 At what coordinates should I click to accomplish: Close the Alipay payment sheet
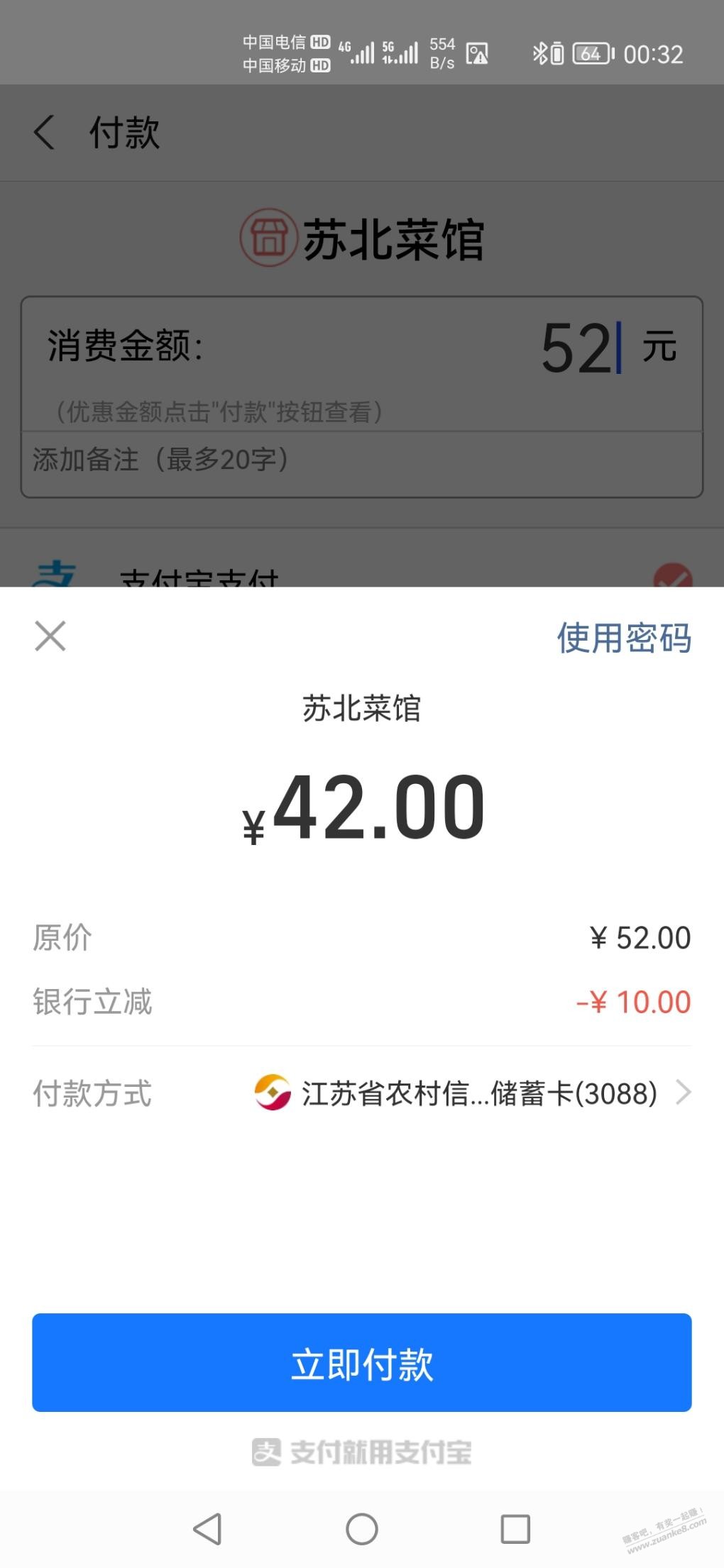tap(50, 636)
